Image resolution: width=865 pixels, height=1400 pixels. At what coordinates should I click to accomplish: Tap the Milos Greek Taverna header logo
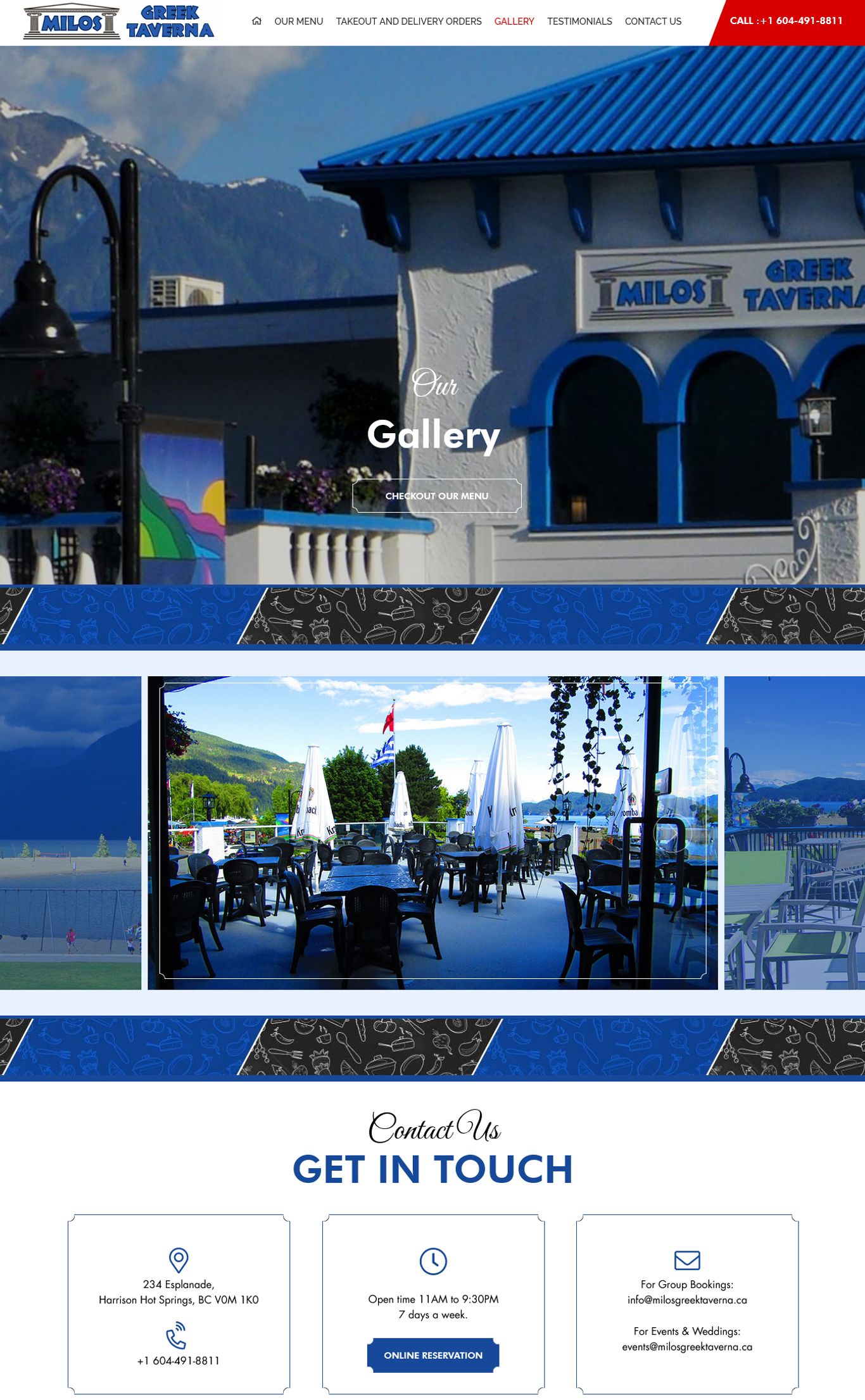click(118, 22)
